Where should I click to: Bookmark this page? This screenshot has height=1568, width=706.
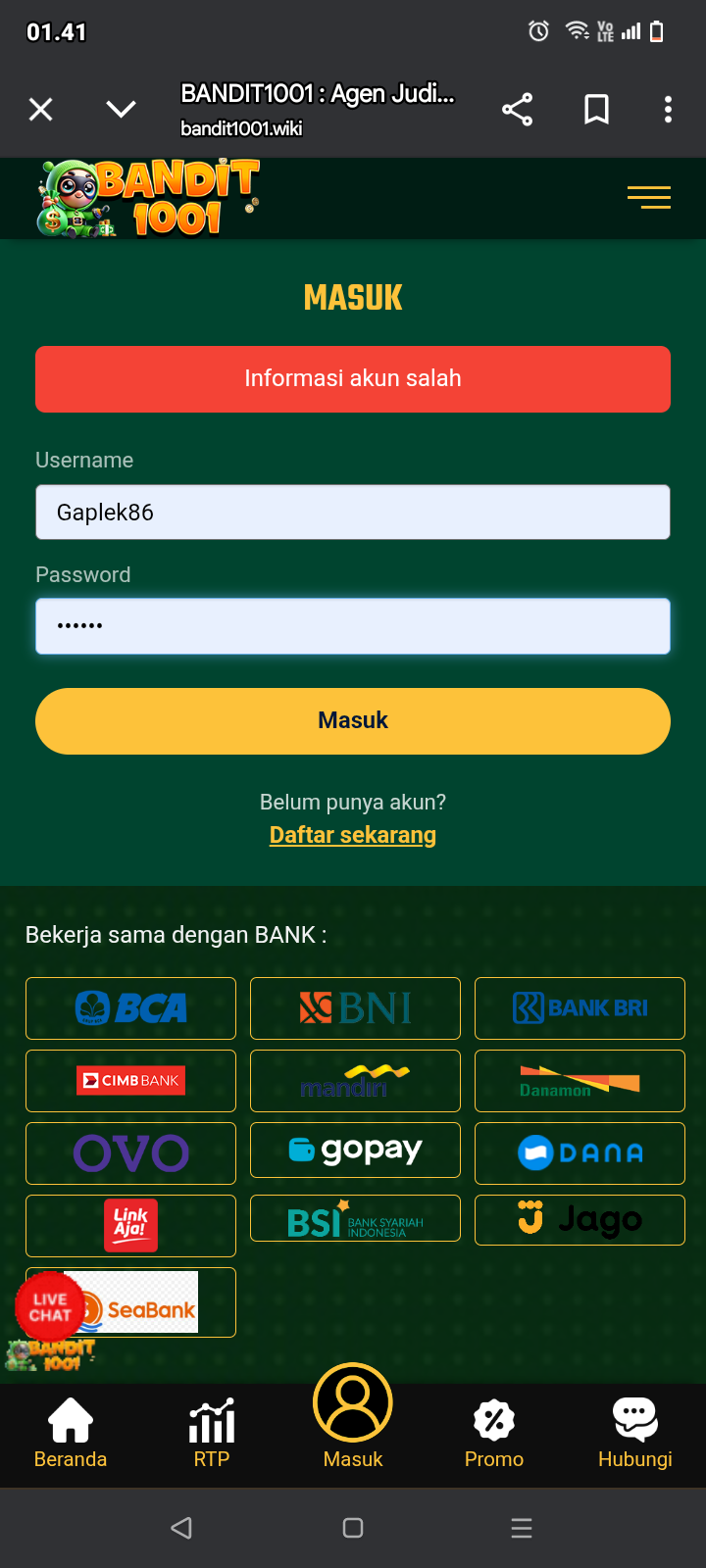click(596, 109)
